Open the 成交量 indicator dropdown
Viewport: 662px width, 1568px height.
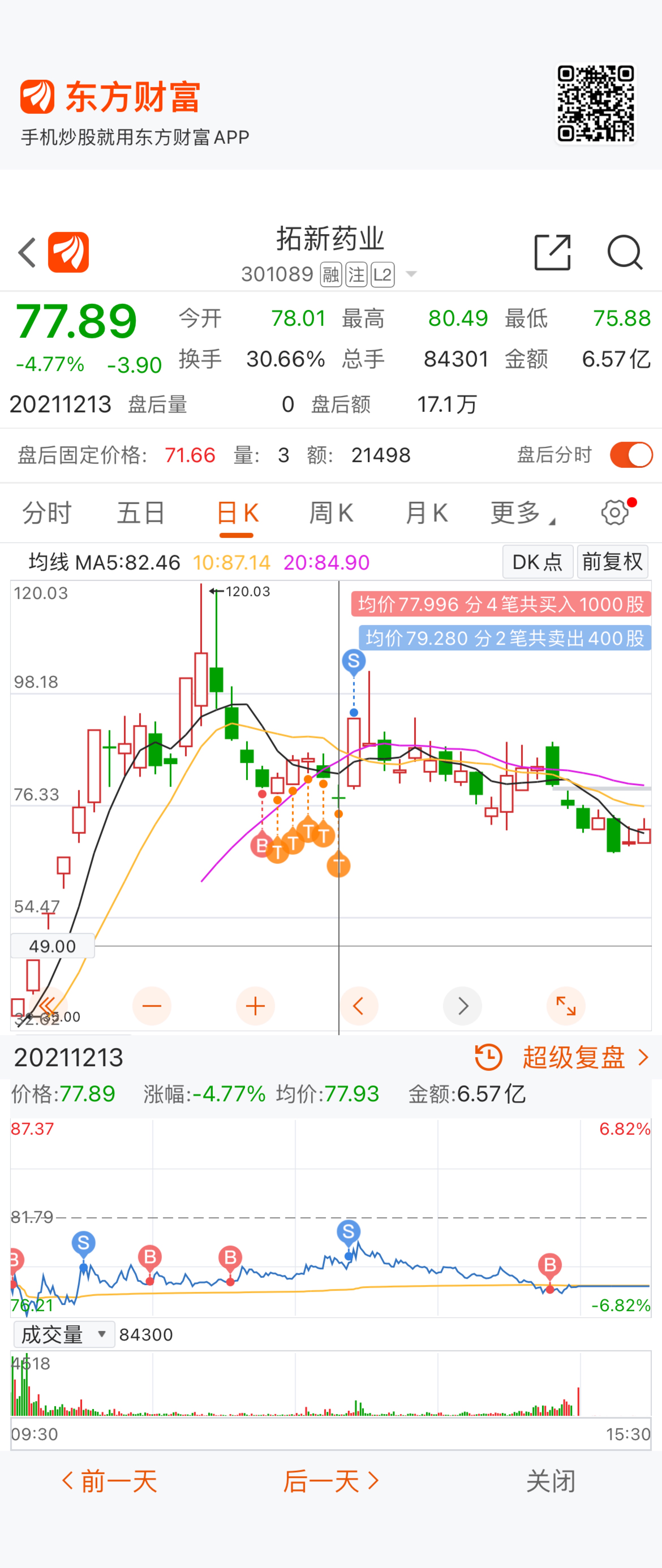(63, 1335)
